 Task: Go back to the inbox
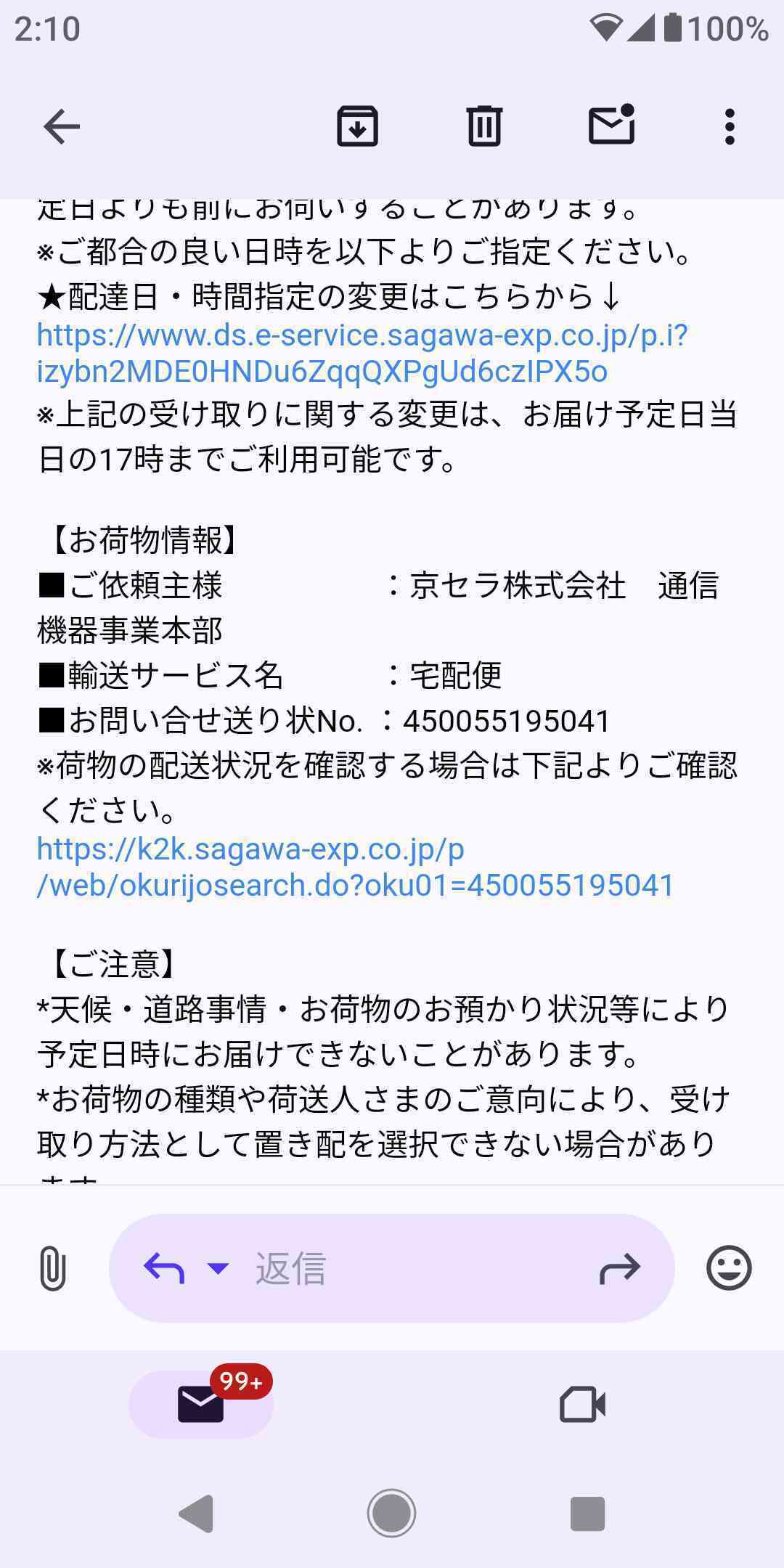tap(62, 127)
